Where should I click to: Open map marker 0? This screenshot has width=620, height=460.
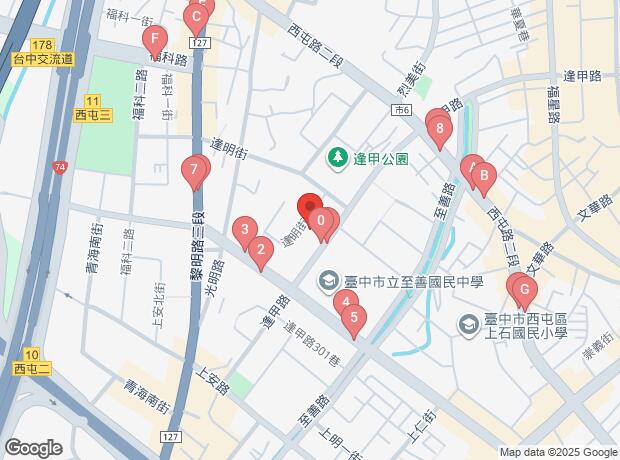(x=320, y=220)
